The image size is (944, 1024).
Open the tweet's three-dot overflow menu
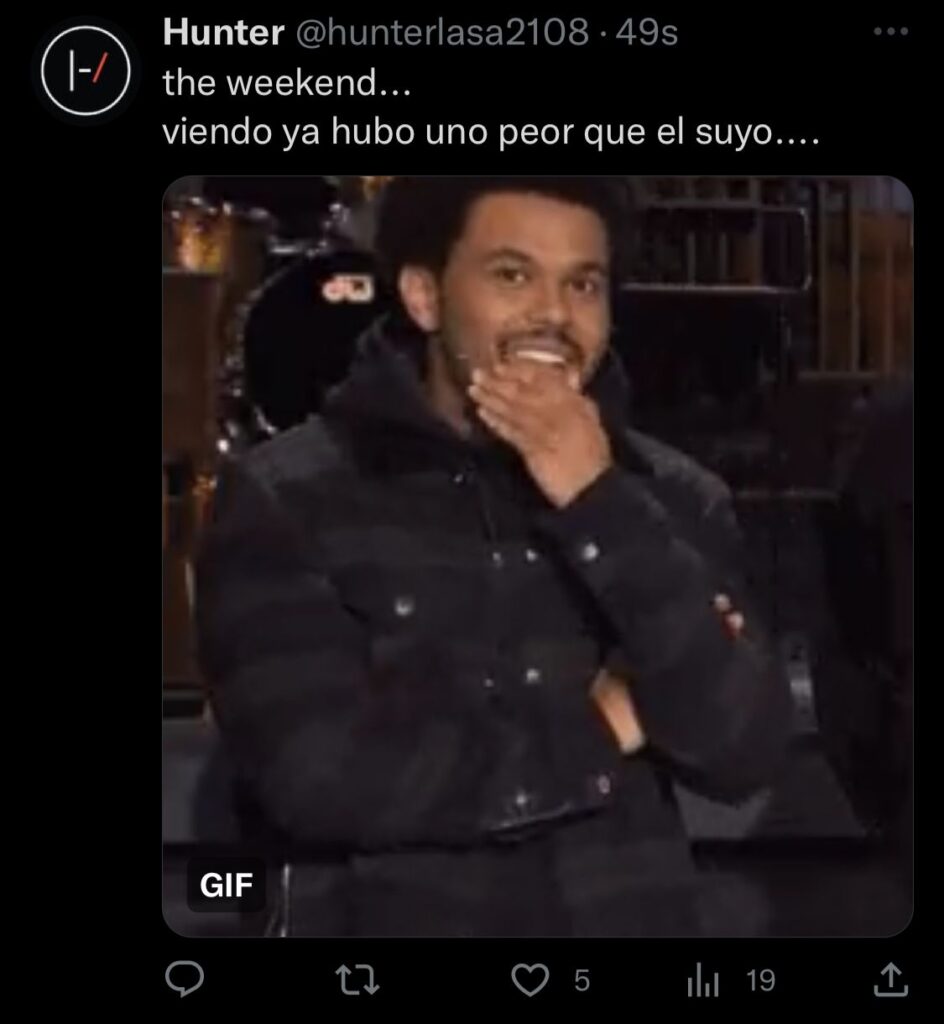click(889, 32)
